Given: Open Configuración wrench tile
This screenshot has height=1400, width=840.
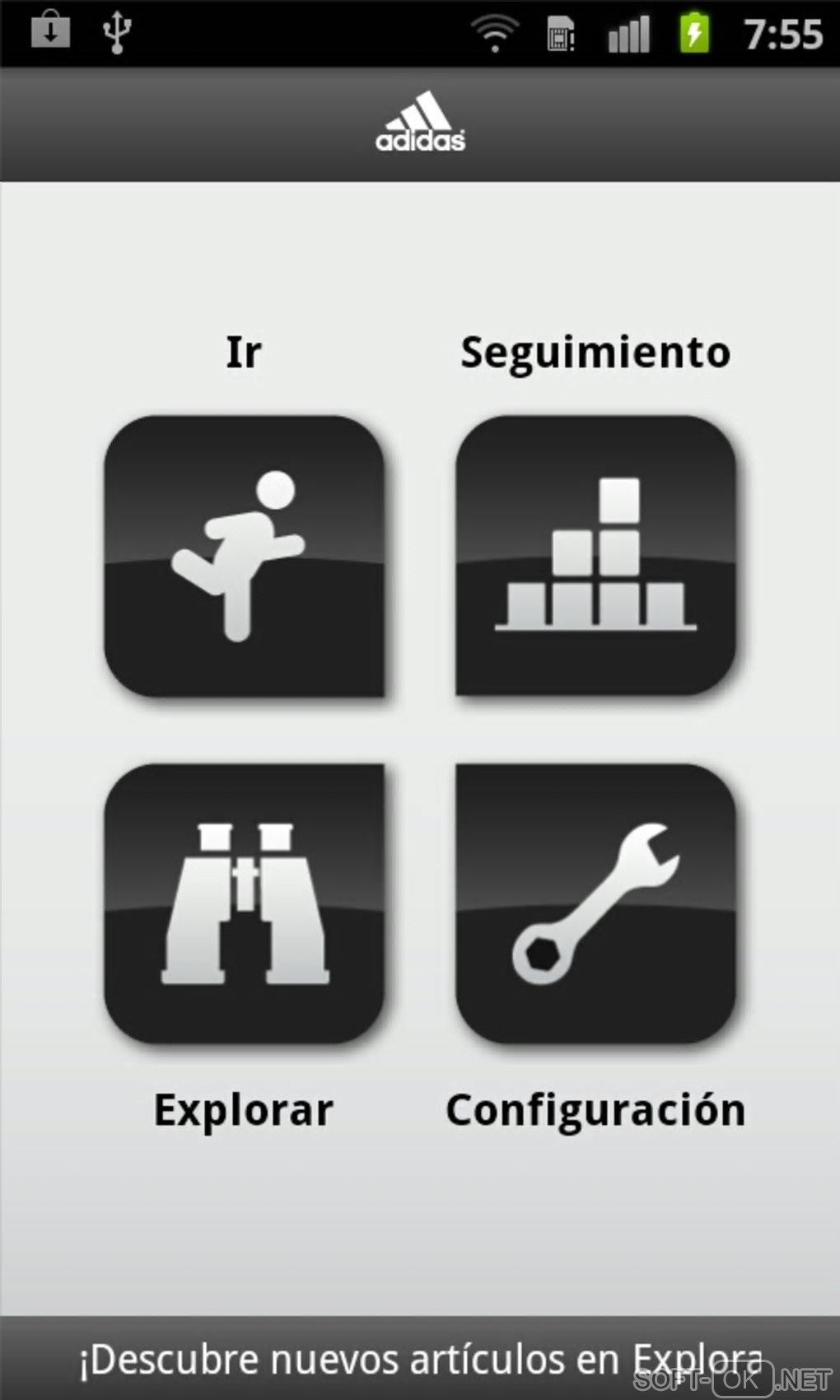Looking at the screenshot, I should tap(595, 903).
